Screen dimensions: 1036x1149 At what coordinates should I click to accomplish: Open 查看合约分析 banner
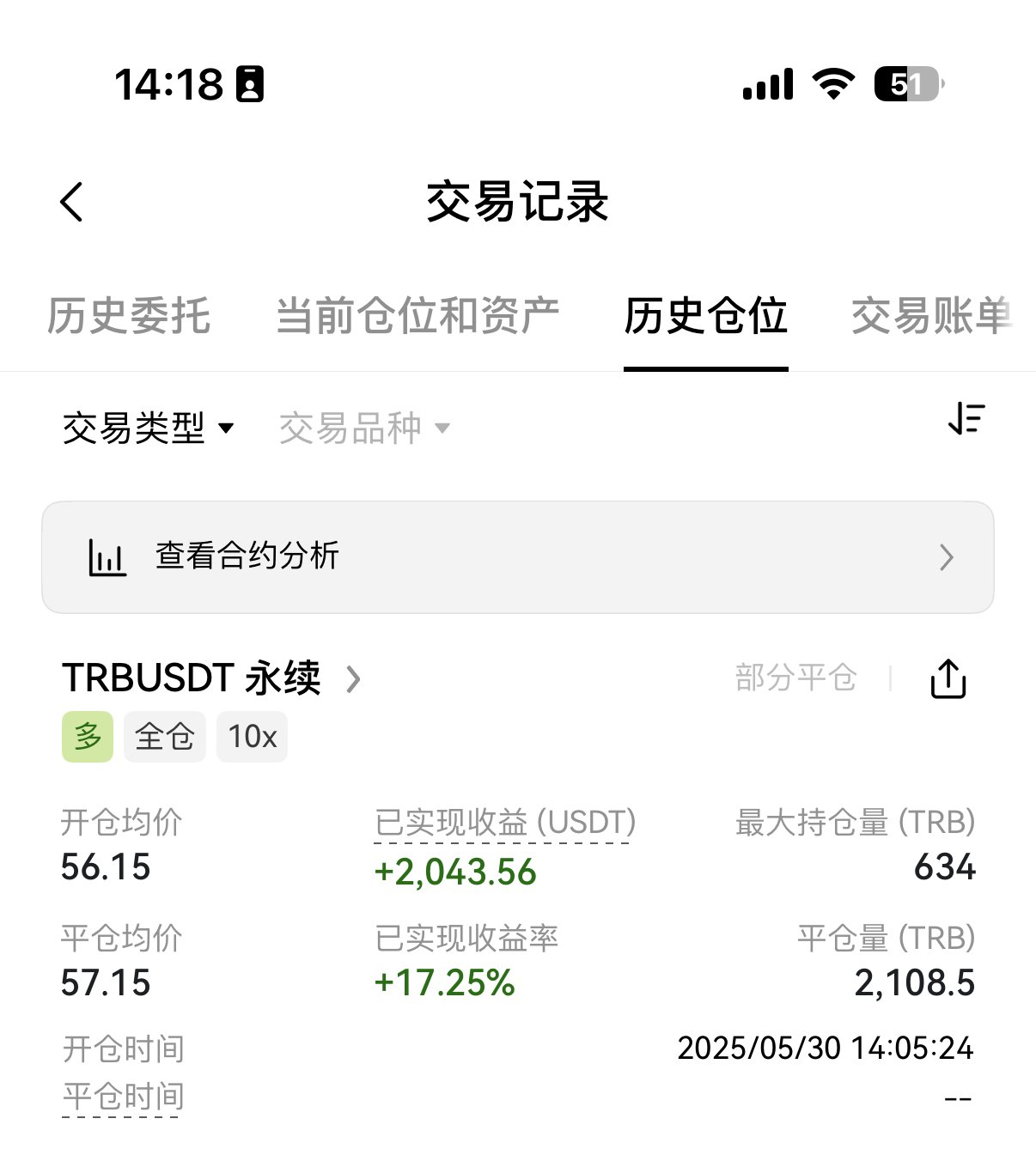[517, 557]
